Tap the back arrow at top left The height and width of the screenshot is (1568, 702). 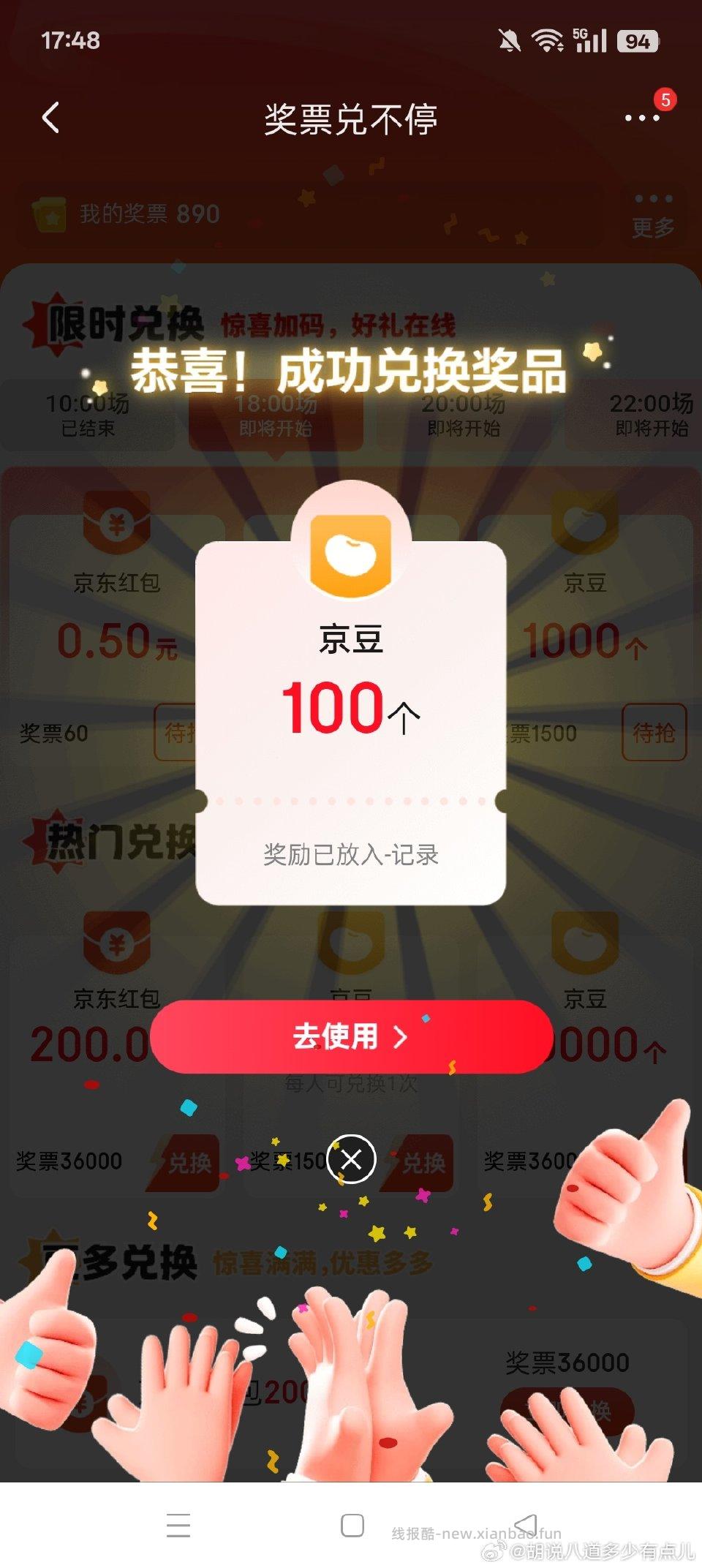click(50, 118)
